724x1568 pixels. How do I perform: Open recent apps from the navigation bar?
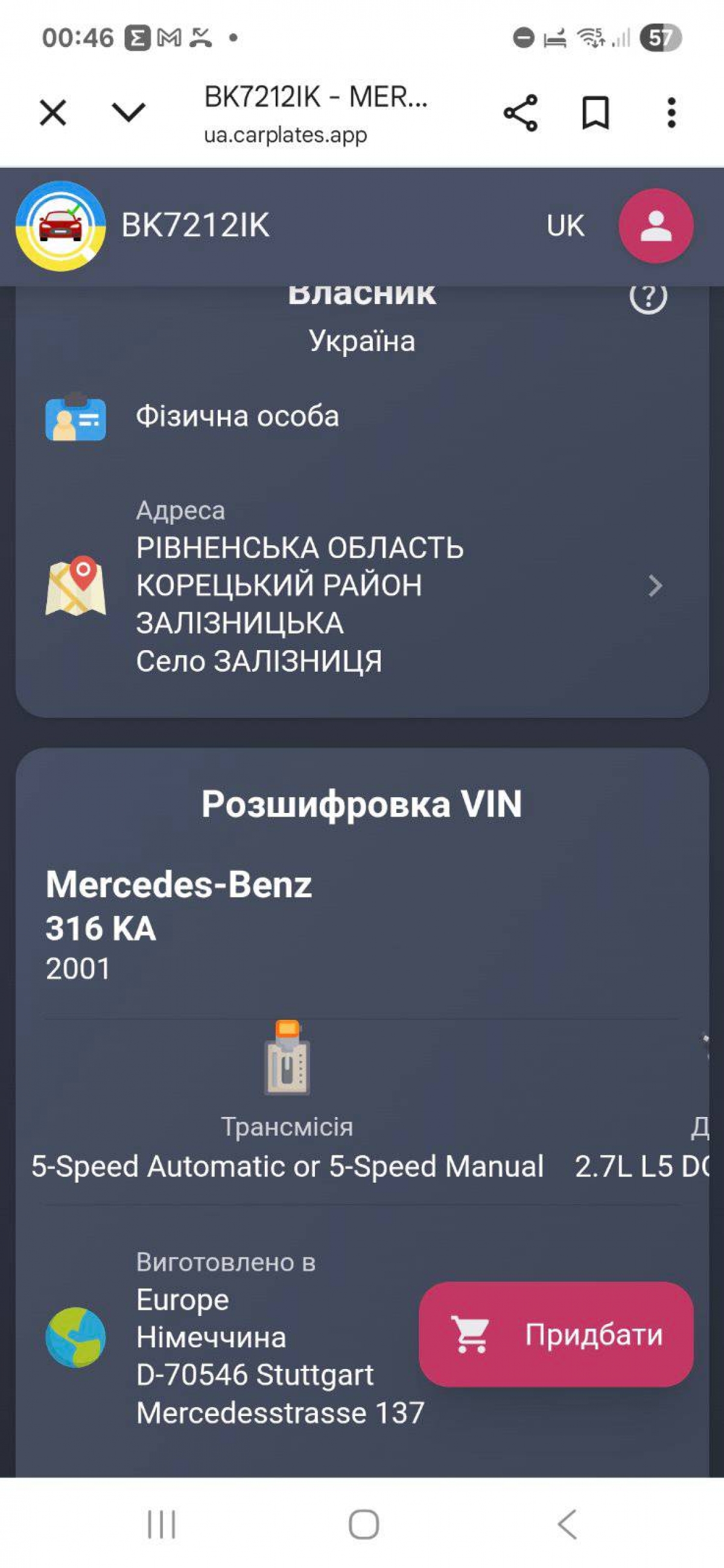(x=161, y=1524)
